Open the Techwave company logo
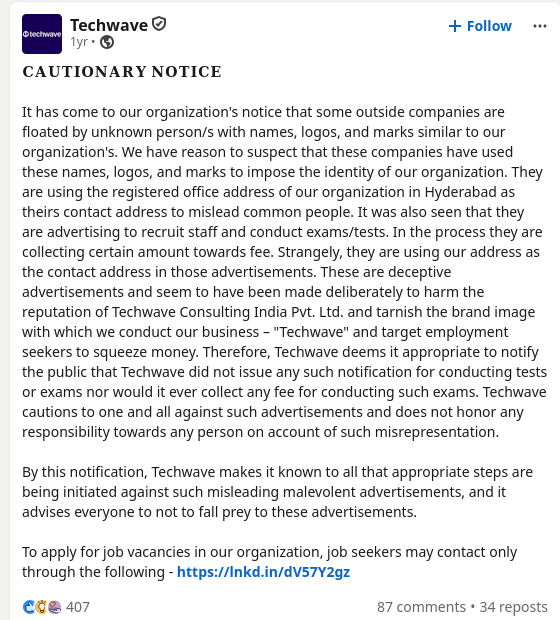Viewport: 560px width, 620px height. [x=42, y=34]
